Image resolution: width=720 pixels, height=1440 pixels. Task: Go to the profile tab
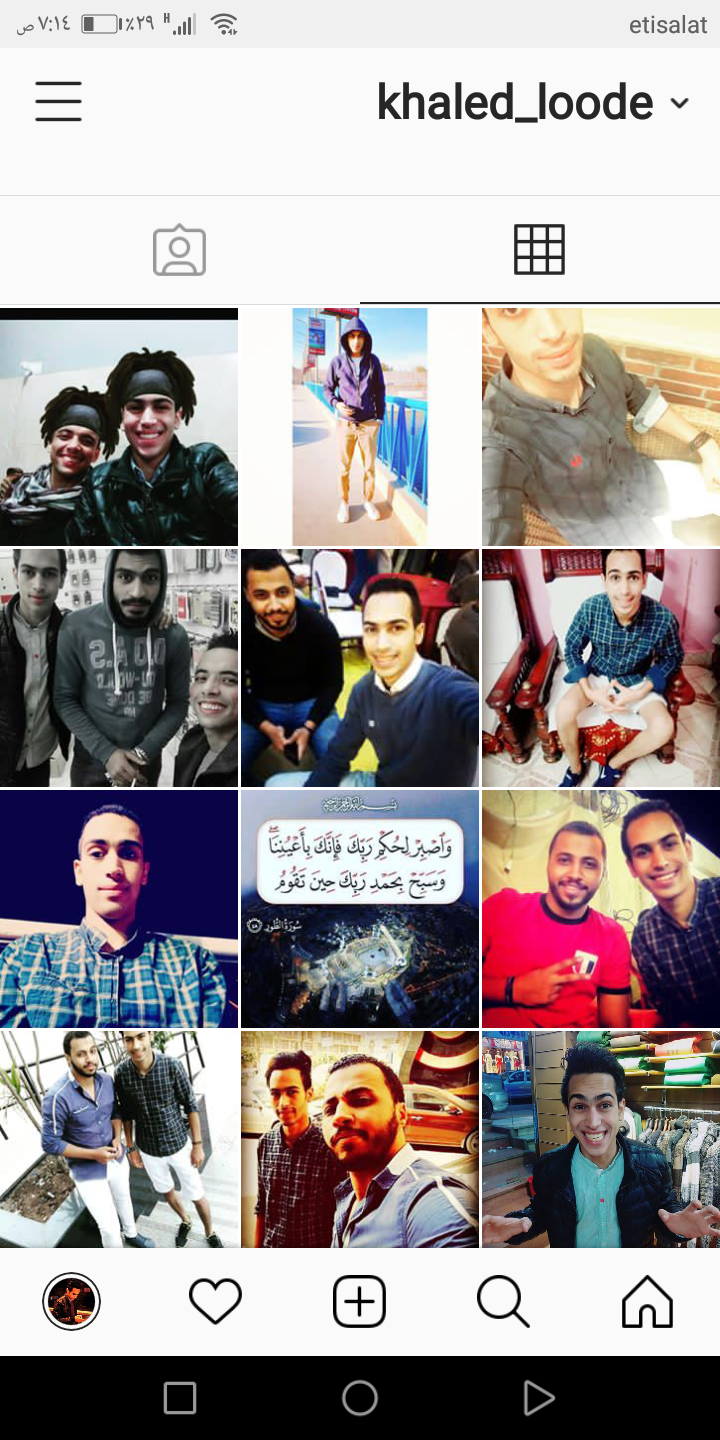pyautogui.click(x=71, y=1302)
